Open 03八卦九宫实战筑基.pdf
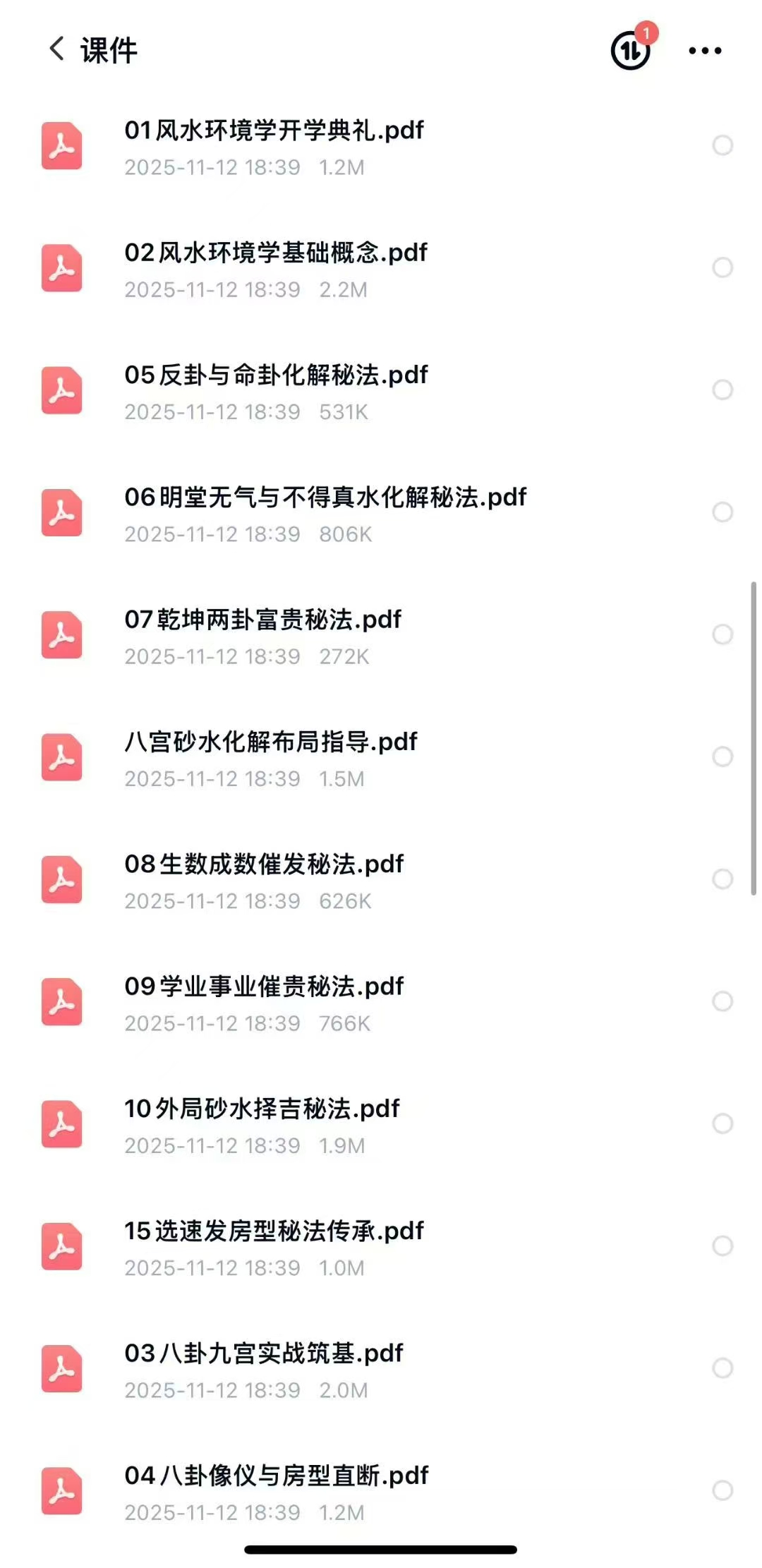Viewport: 762px width, 1568px height. 263,1353
